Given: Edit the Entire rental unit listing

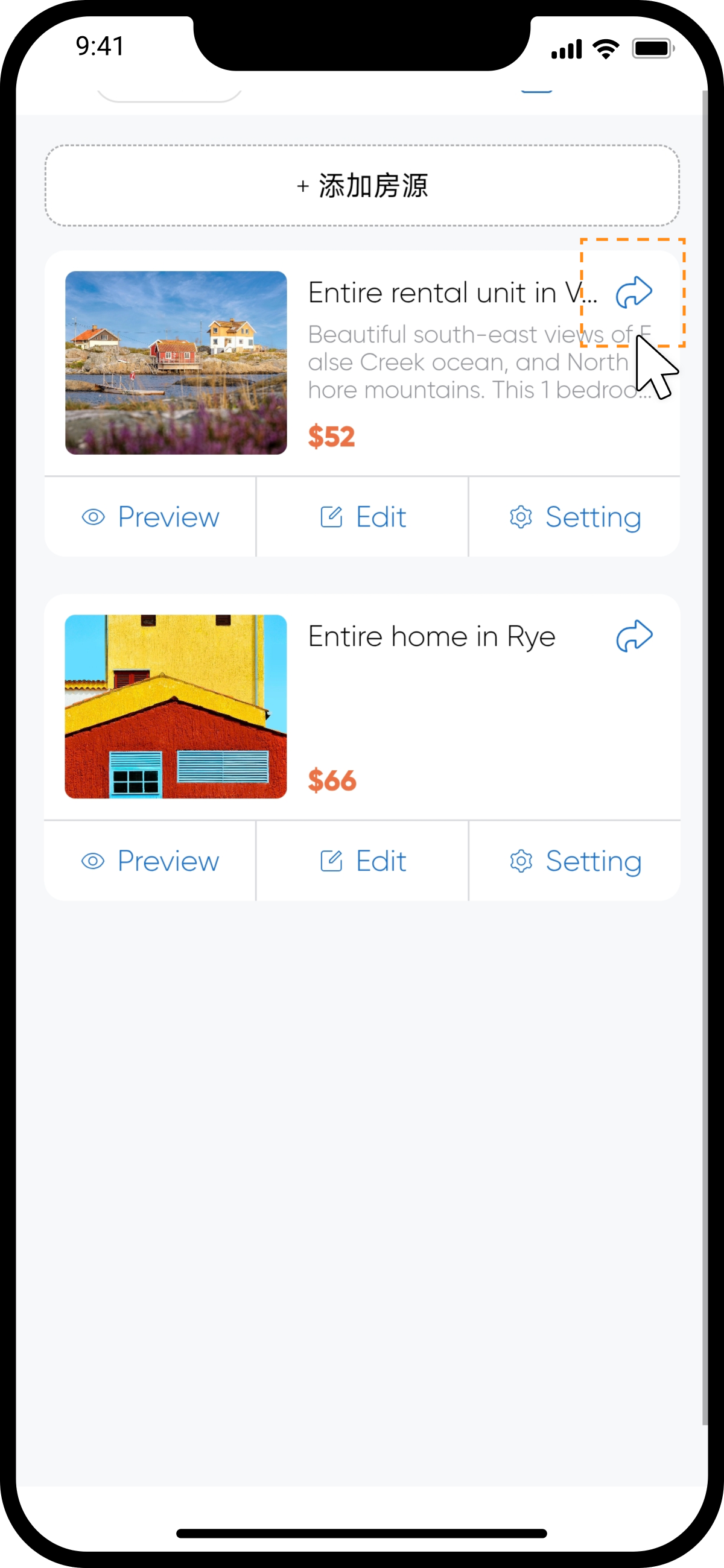Looking at the screenshot, I should (363, 517).
